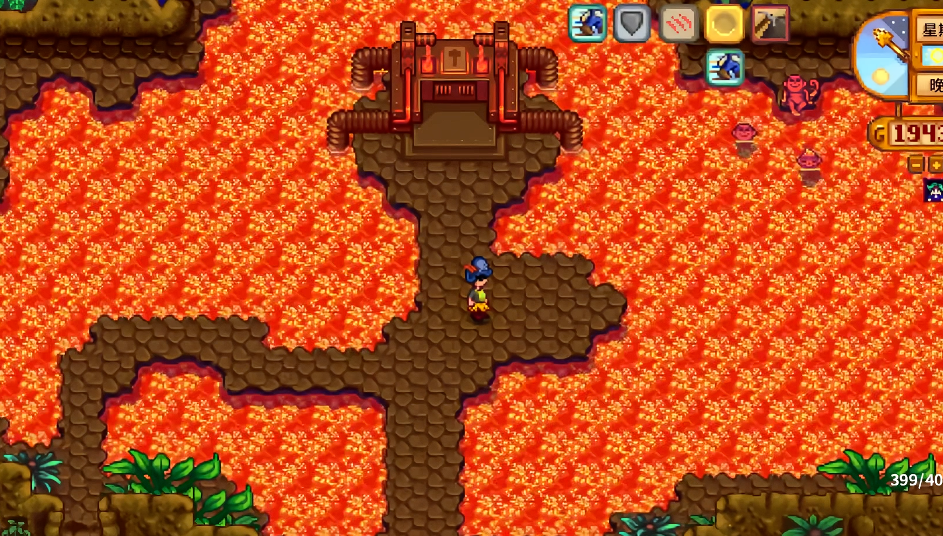Check the red claw attack buff icon
The image size is (943, 536).
[x=679, y=23]
